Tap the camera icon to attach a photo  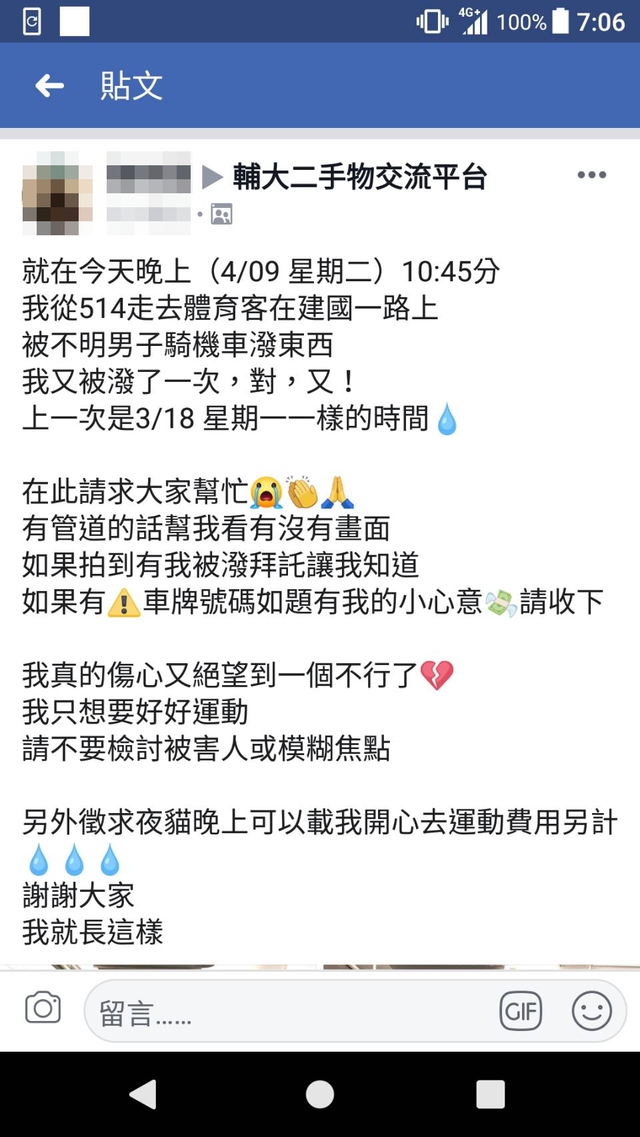tap(43, 1008)
